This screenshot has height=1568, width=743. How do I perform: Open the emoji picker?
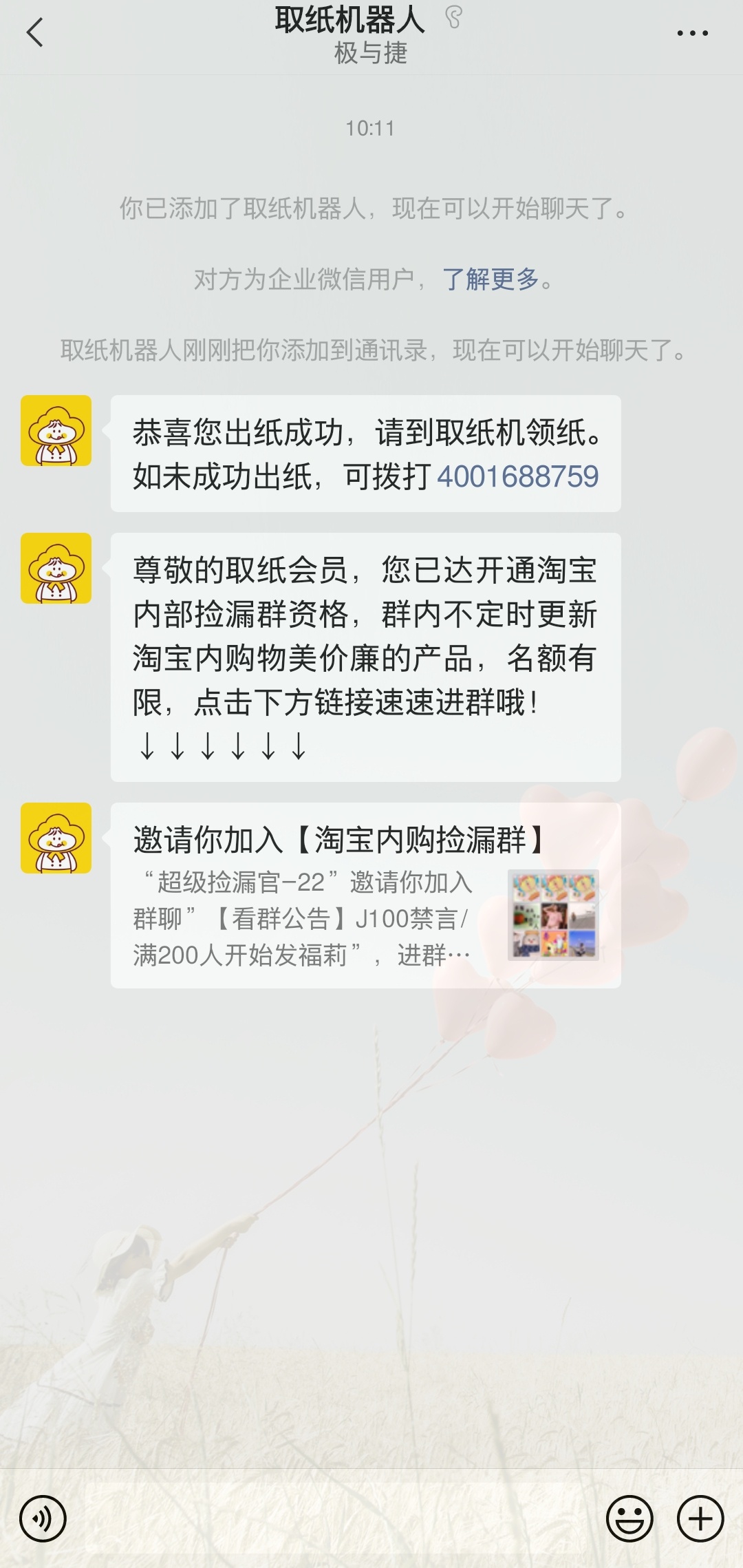pyautogui.click(x=629, y=1518)
